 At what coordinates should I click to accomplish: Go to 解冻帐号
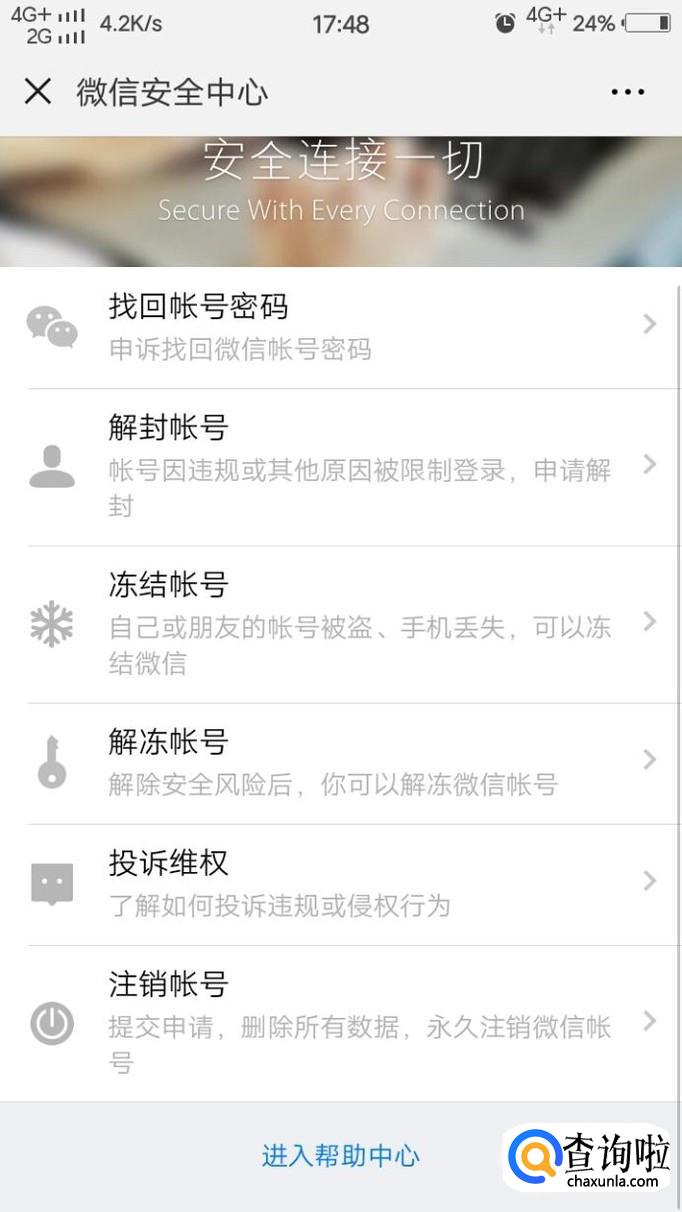[x=340, y=762]
